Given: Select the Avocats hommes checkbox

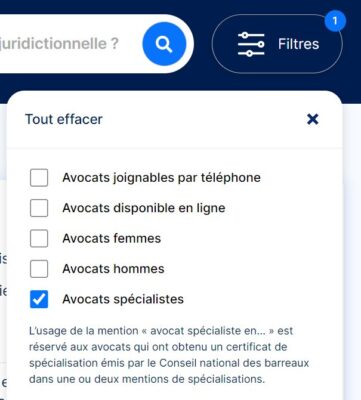Looking at the screenshot, I should coord(39,269).
